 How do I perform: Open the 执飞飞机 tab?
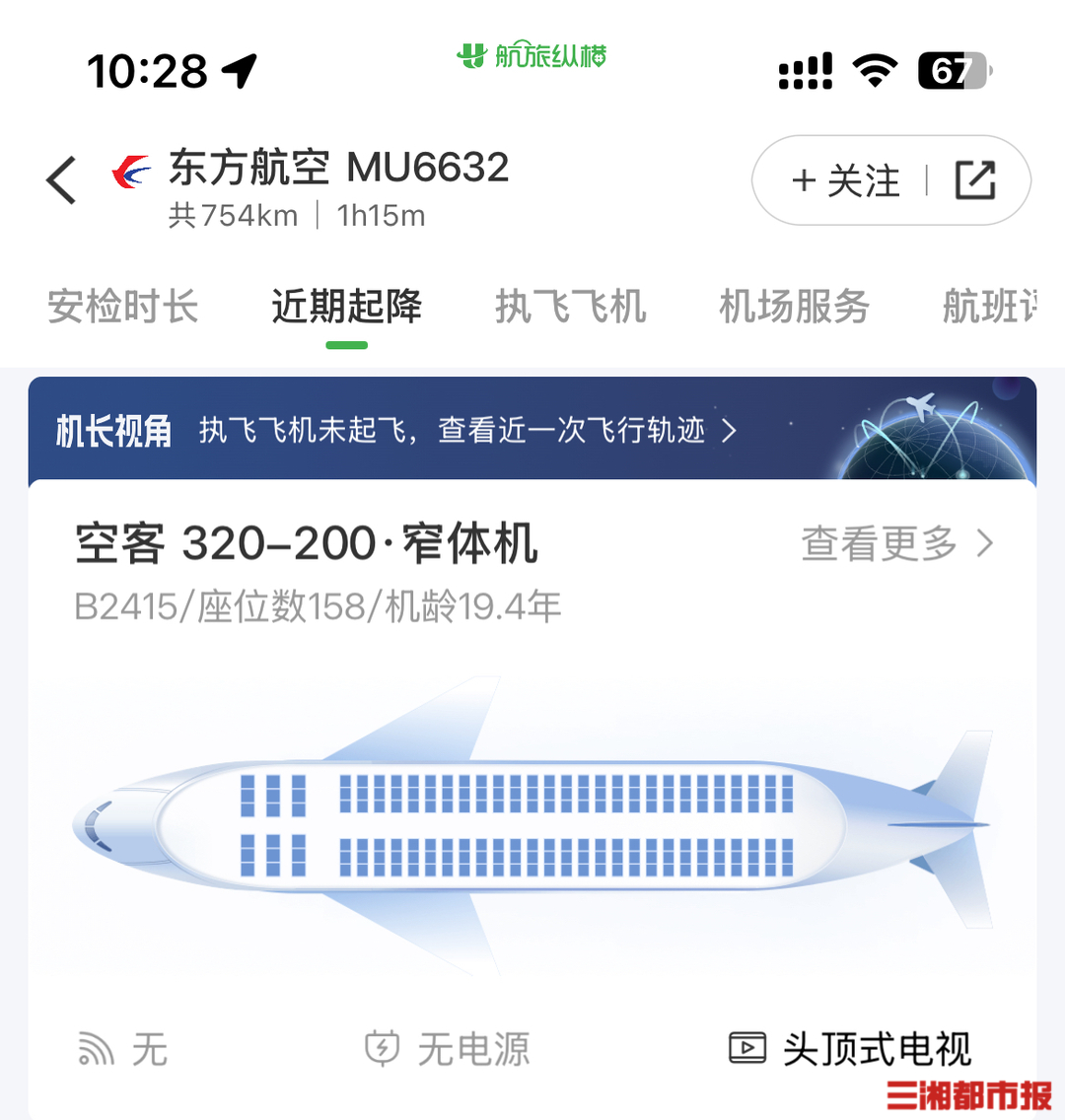(x=570, y=307)
